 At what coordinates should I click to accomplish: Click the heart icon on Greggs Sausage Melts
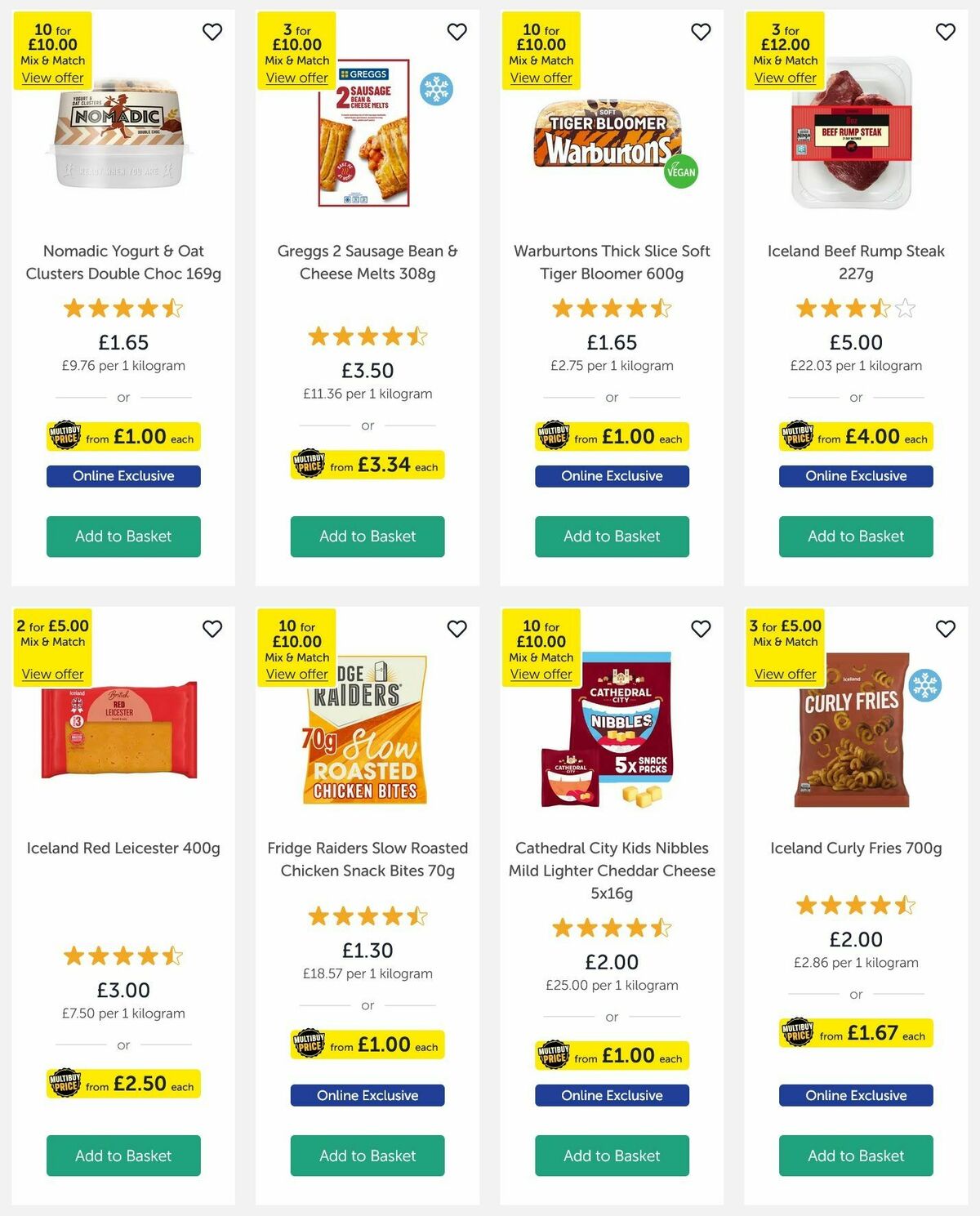pos(457,32)
